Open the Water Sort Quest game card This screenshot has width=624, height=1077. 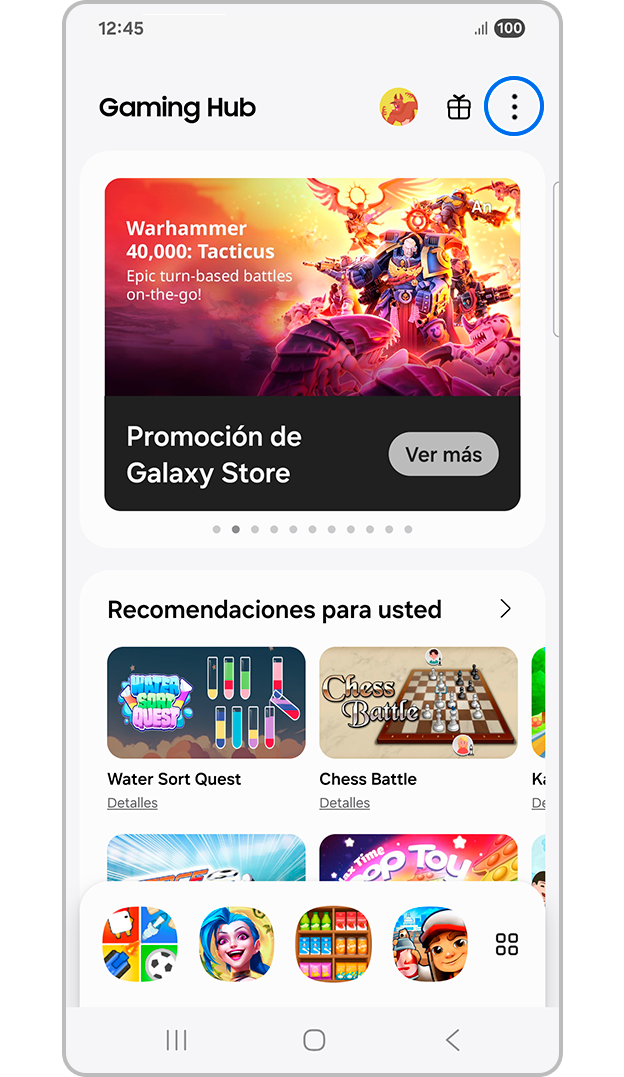(206, 702)
